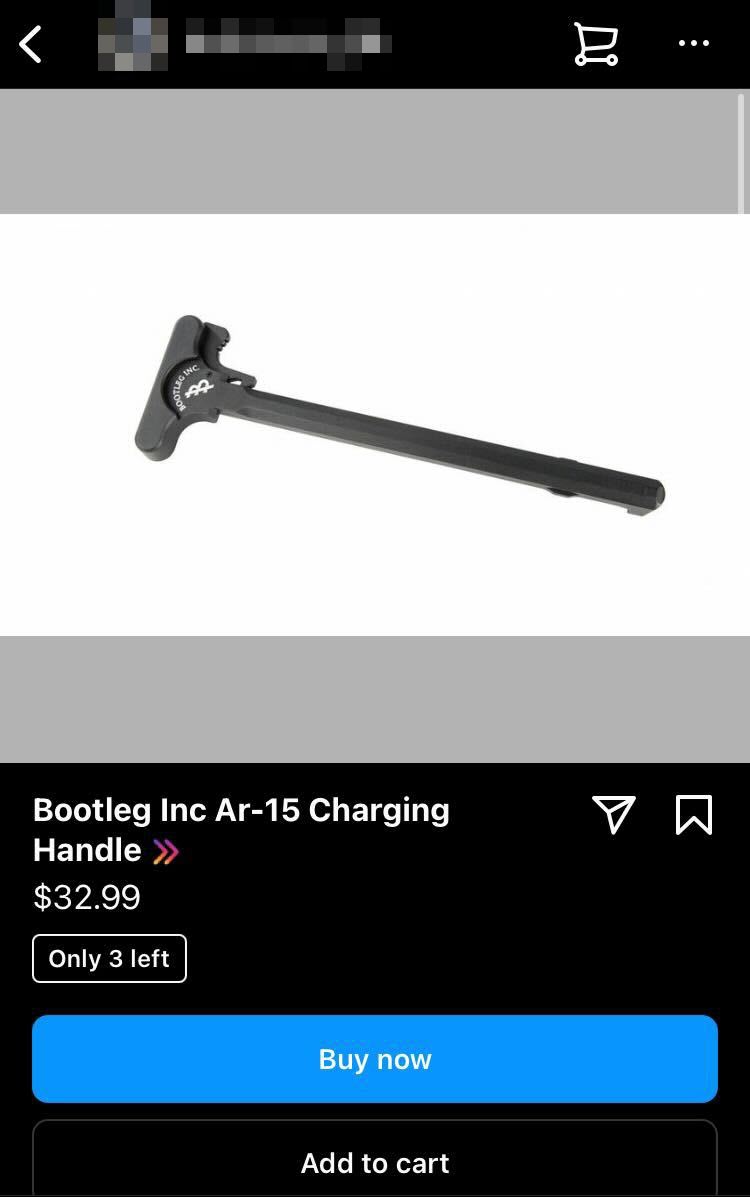
Task: Add the charging handle to cart
Action: coord(375,1162)
